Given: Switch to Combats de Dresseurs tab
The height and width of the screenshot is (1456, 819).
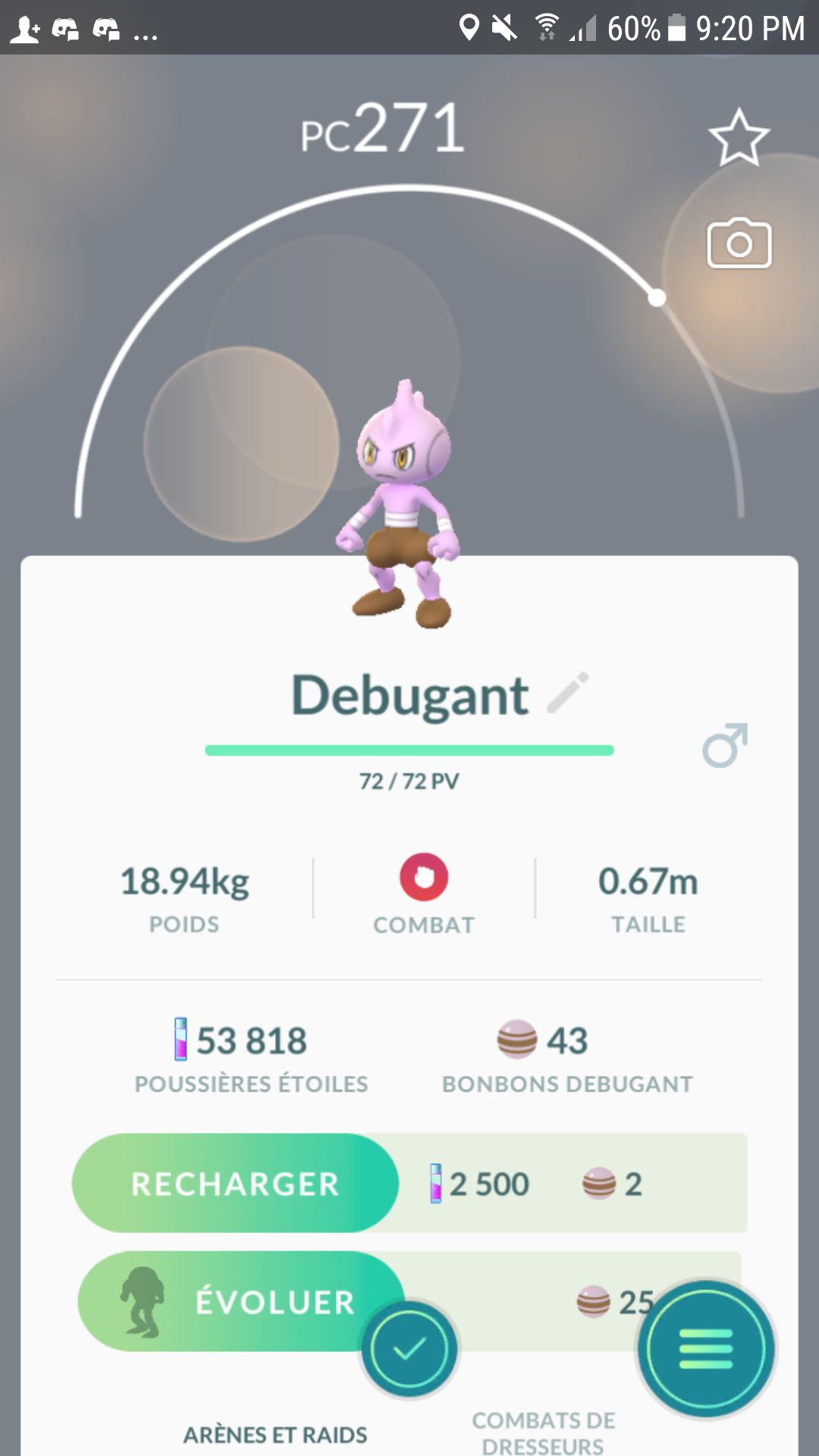Looking at the screenshot, I should (x=544, y=1432).
